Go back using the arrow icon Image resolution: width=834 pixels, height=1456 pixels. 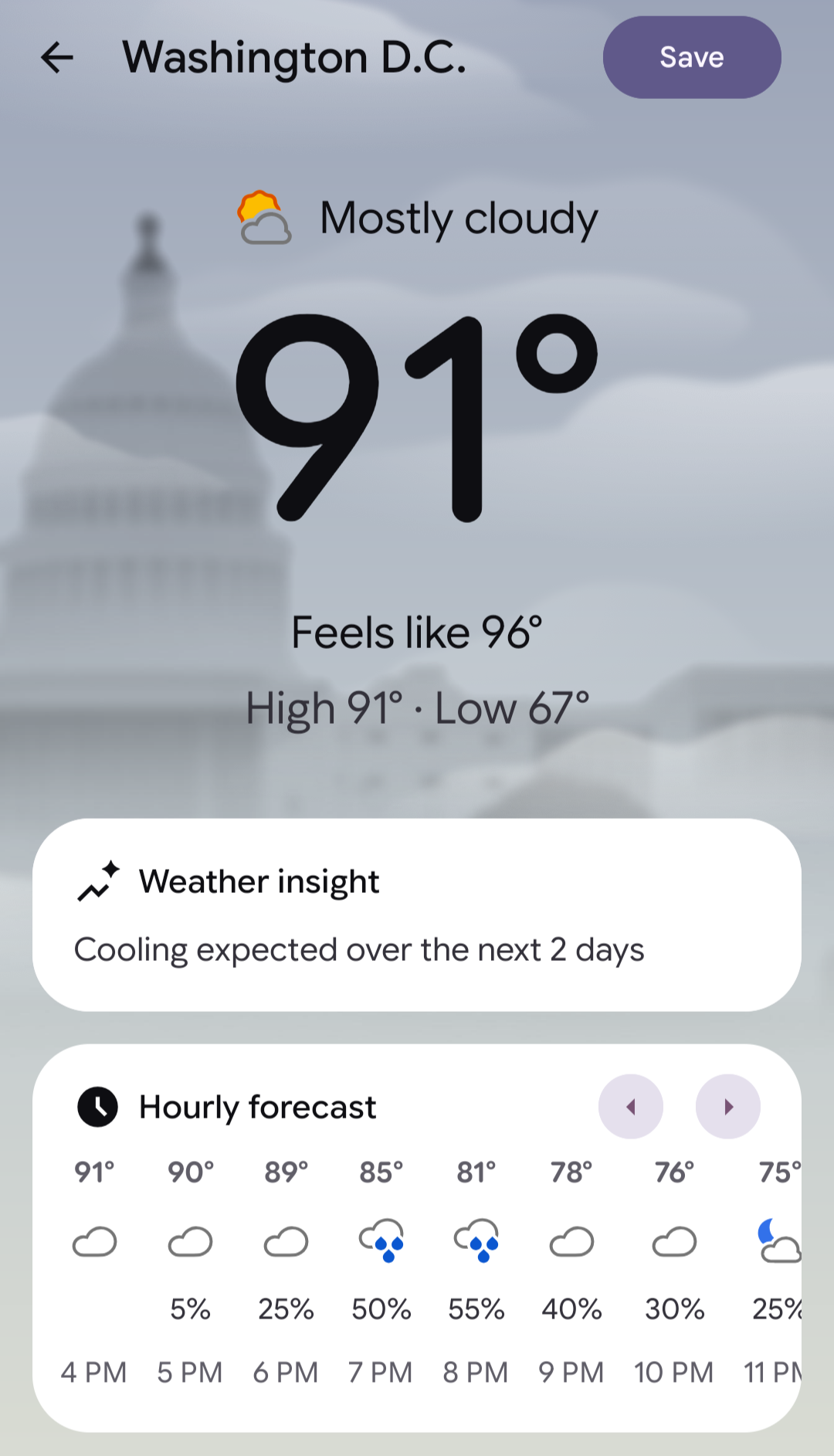[x=57, y=57]
